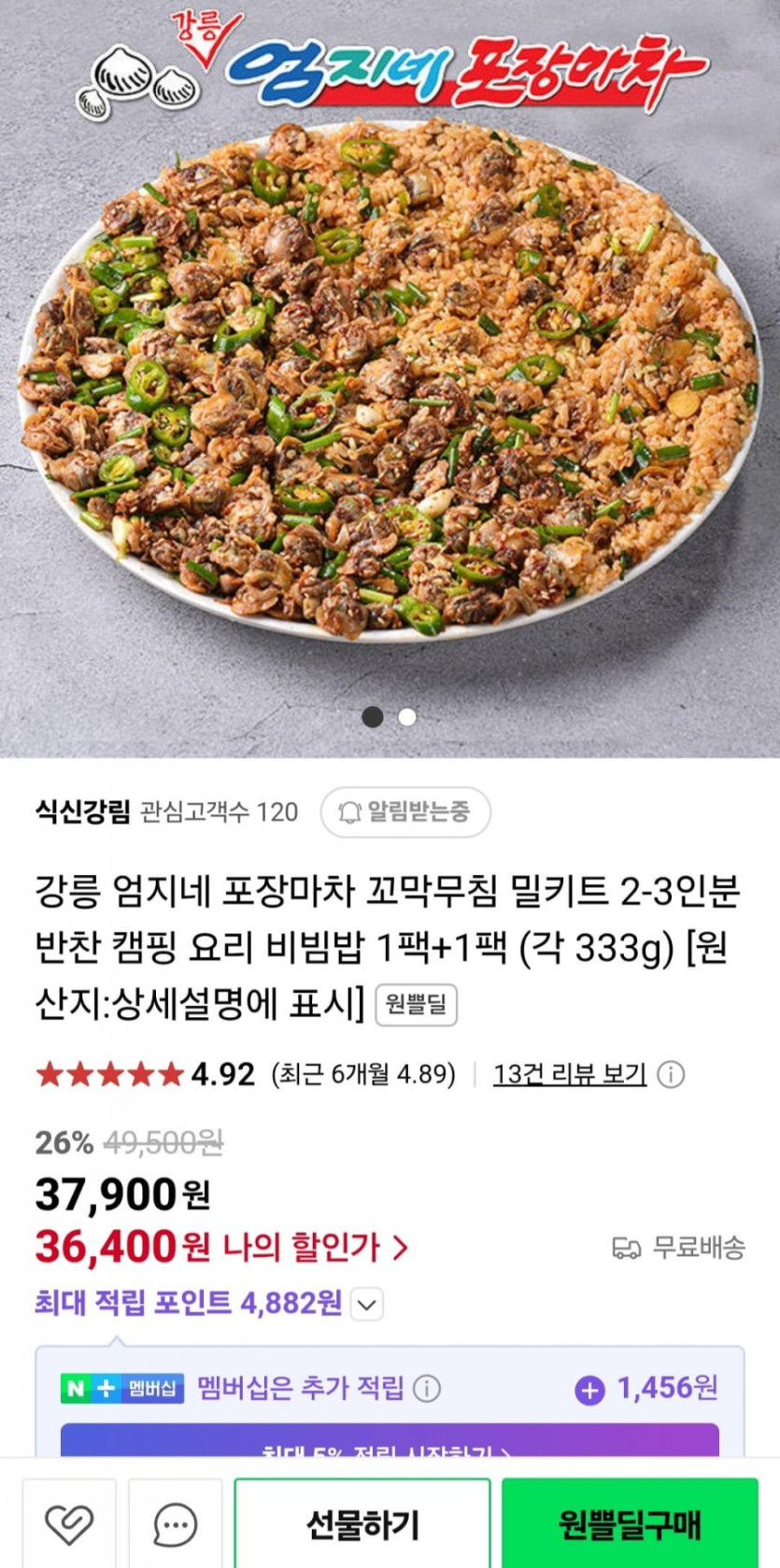Open review rating info icon
This screenshot has width=780, height=1568.
(x=671, y=1075)
